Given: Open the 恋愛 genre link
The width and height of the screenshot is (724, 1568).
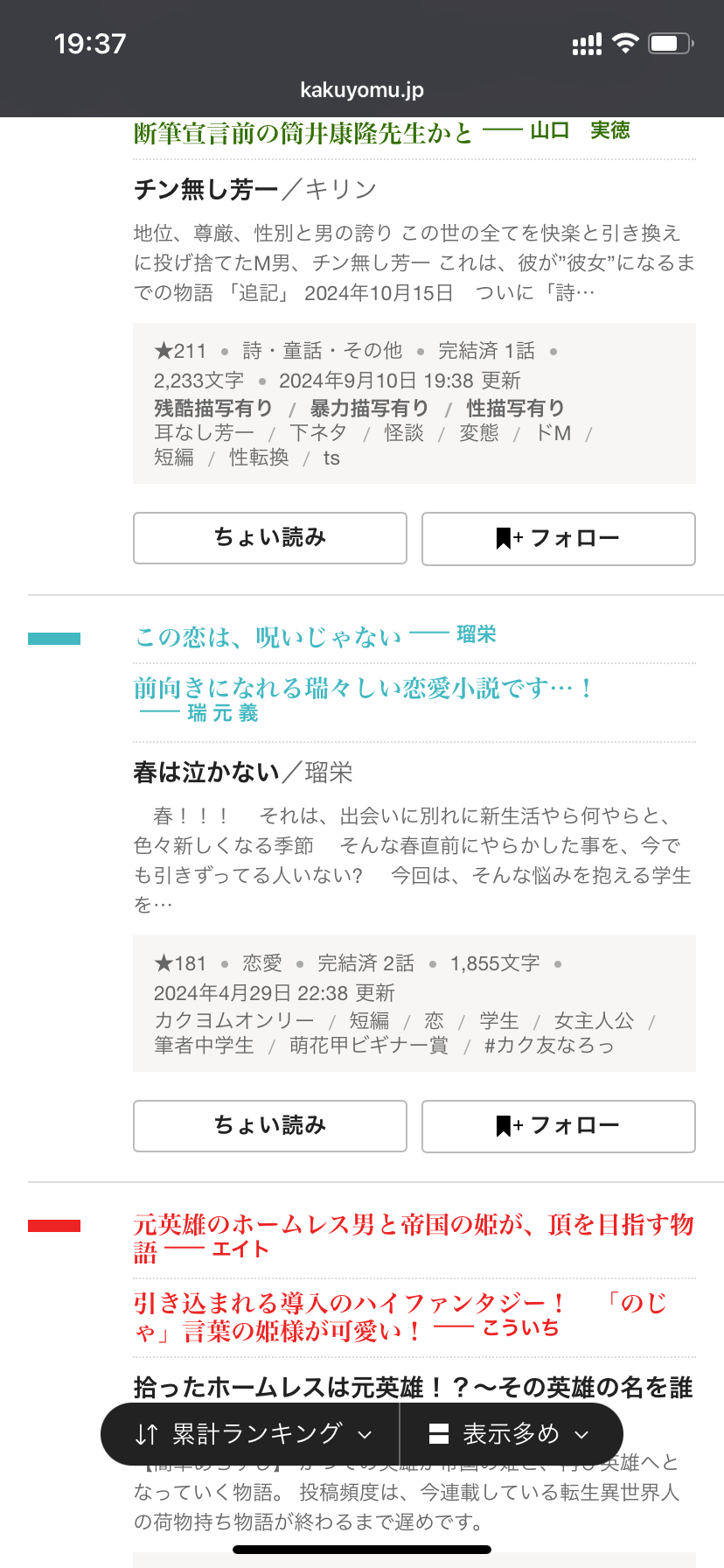Looking at the screenshot, I should (262, 963).
